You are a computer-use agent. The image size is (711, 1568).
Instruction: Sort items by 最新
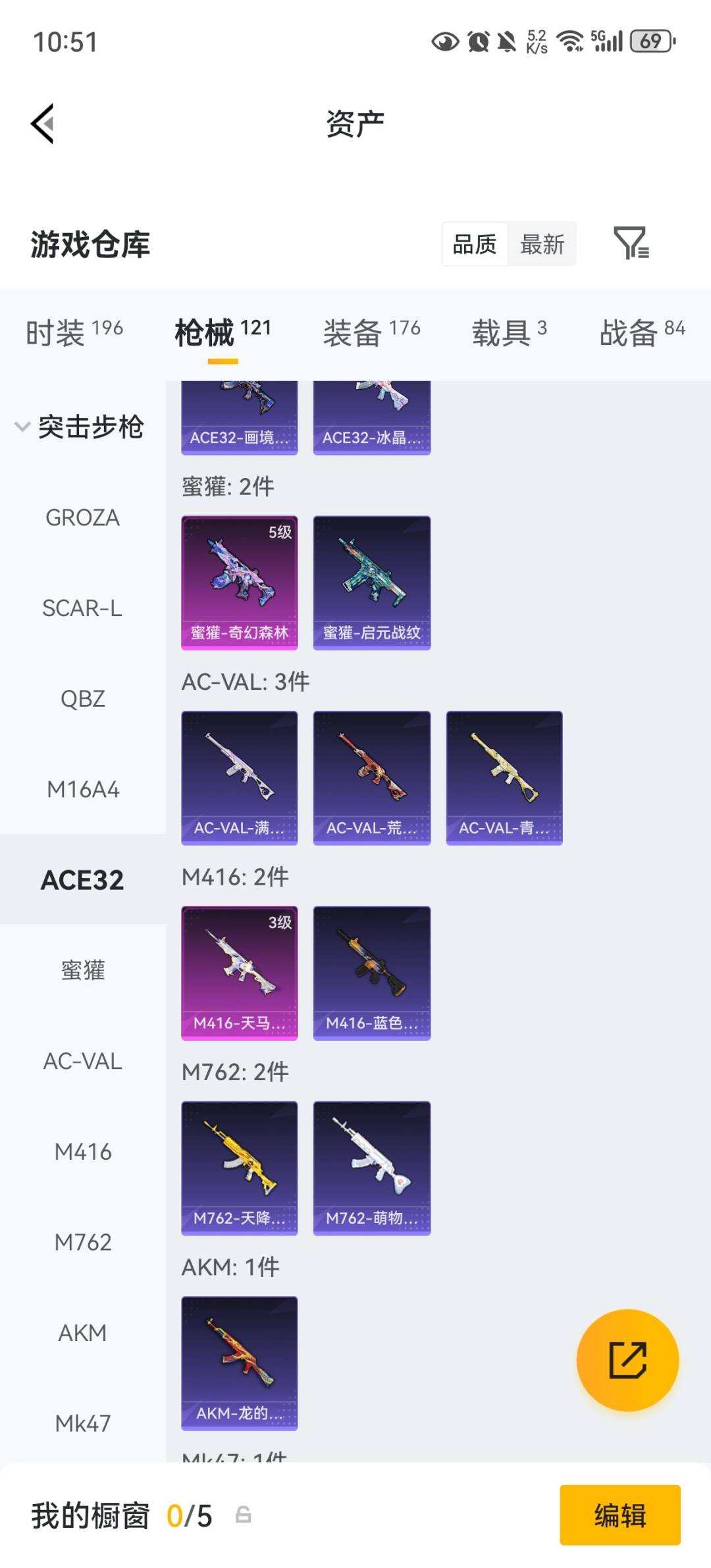click(x=542, y=244)
